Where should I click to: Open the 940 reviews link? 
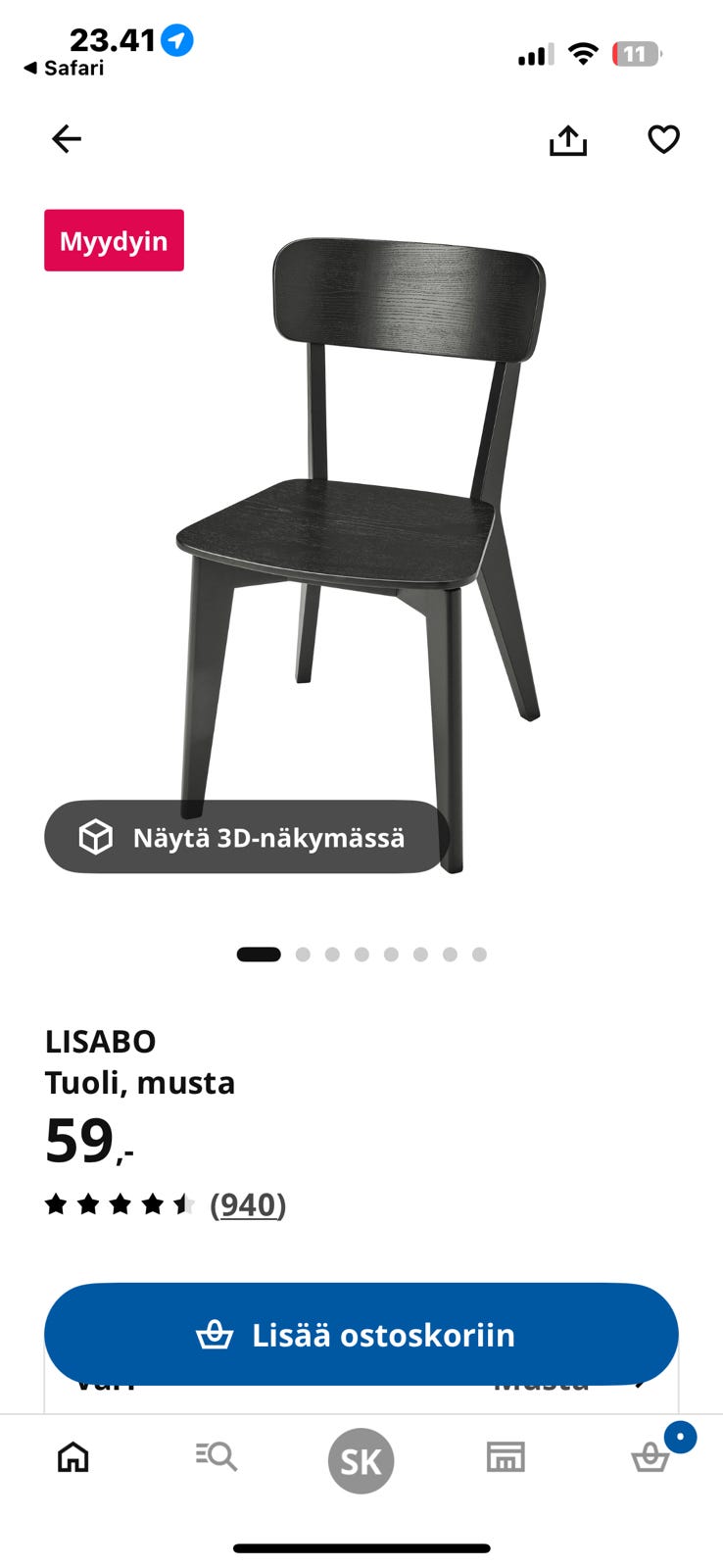click(248, 1204)
